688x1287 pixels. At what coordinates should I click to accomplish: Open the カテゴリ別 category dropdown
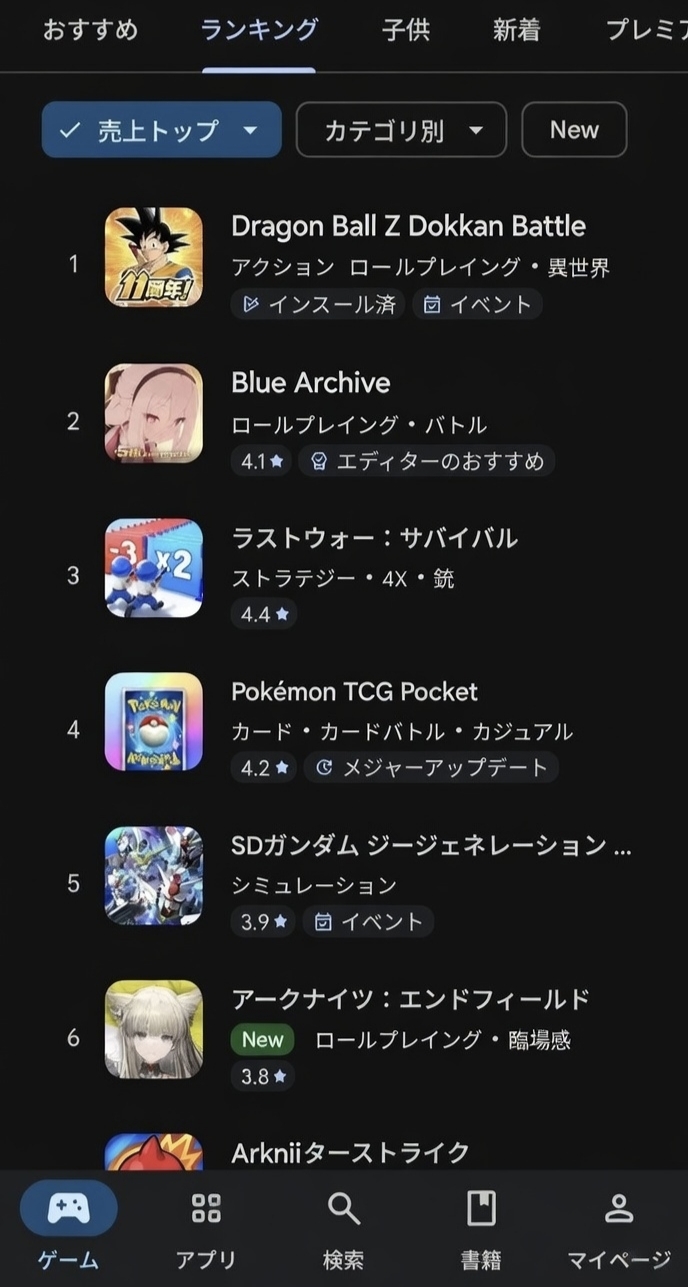pyautogui.click(x=401, y=130)
